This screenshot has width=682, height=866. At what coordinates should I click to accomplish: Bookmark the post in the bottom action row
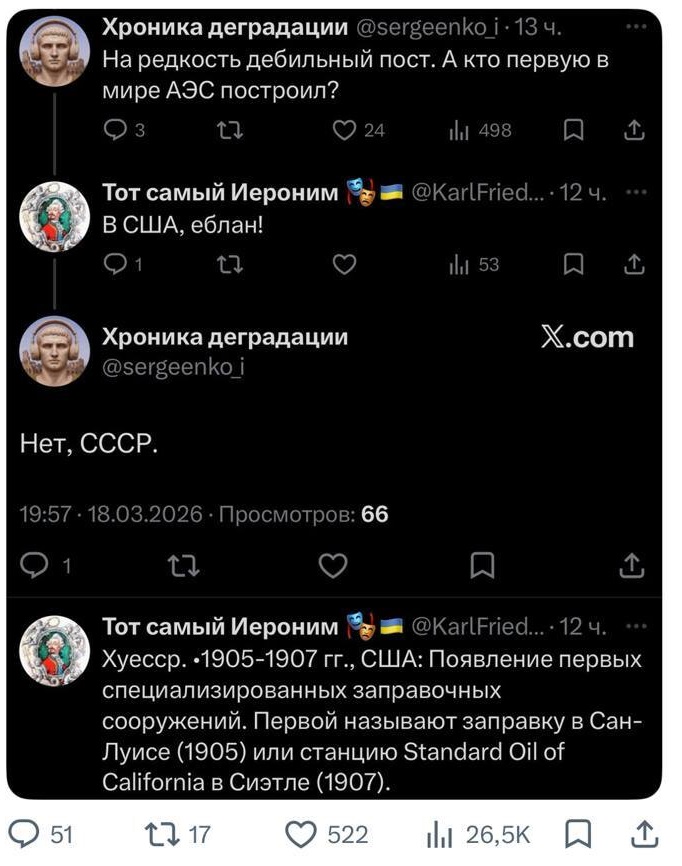point(577,834)
